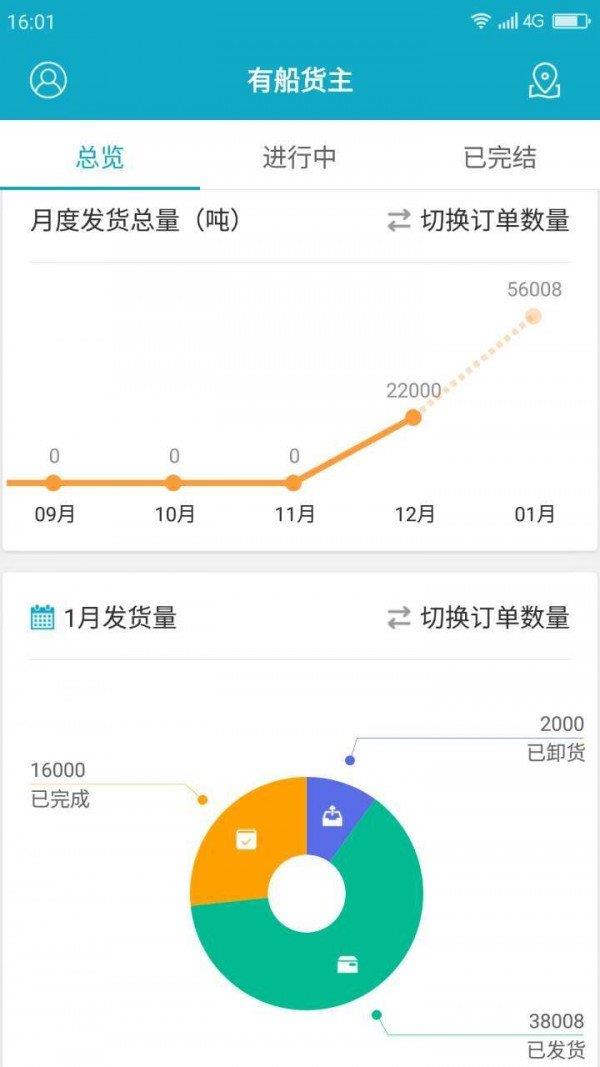Tap 切换订单数量 in 月度发货总量 card
The height and width of the screenshot is (1067, 600).
click(x=479, y=220)
